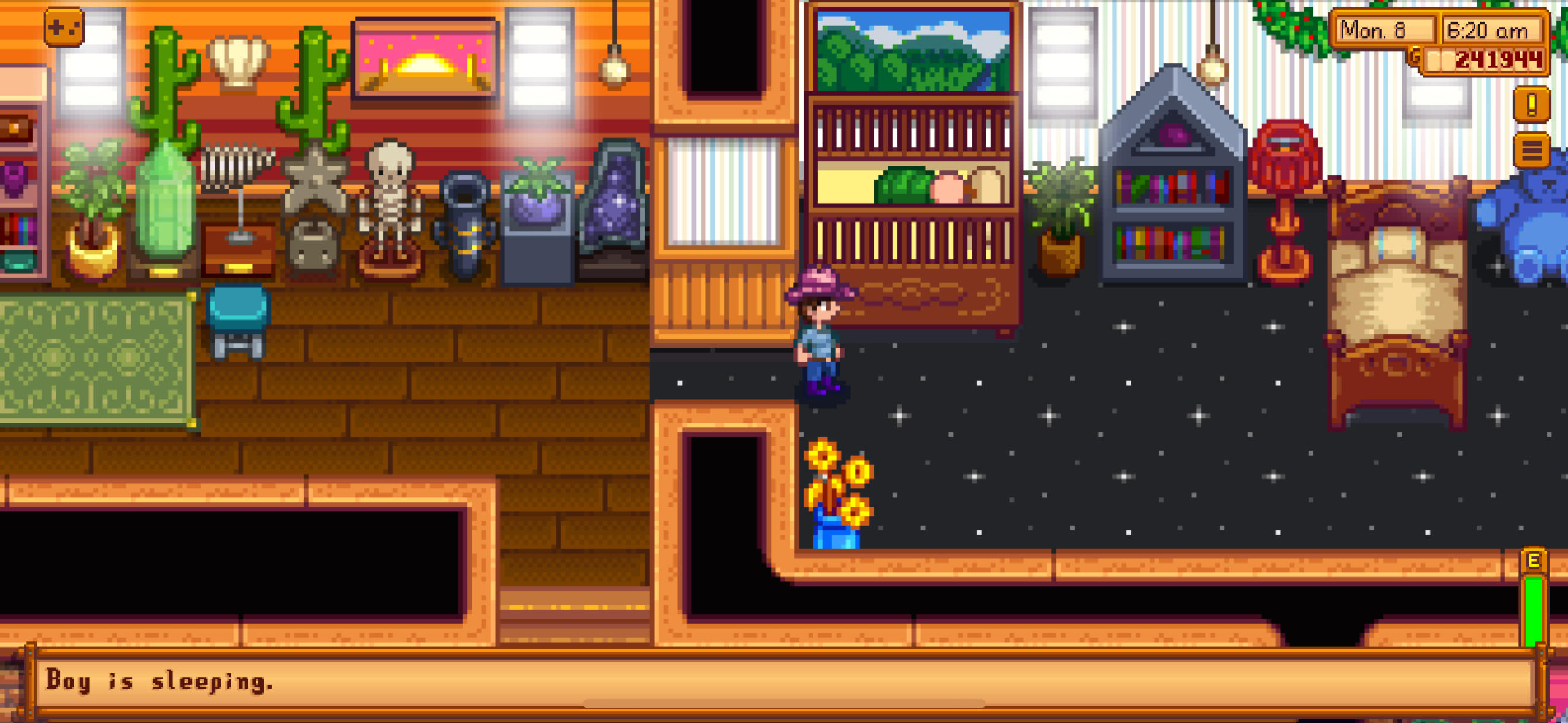Tap the gamepad icon in top corner
Image resolution: width=1568 pixels, height=723 pixels.
point(64,28)
